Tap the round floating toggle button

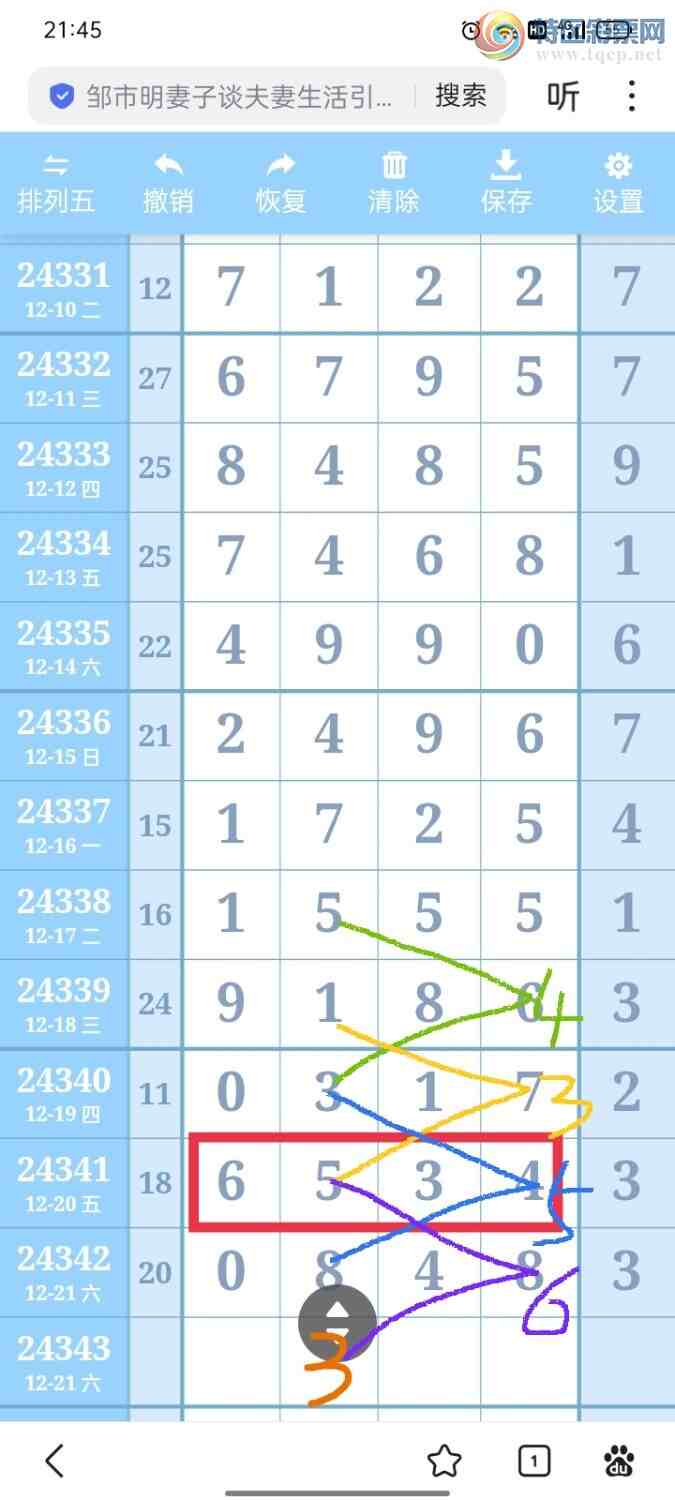point(337,1322)
